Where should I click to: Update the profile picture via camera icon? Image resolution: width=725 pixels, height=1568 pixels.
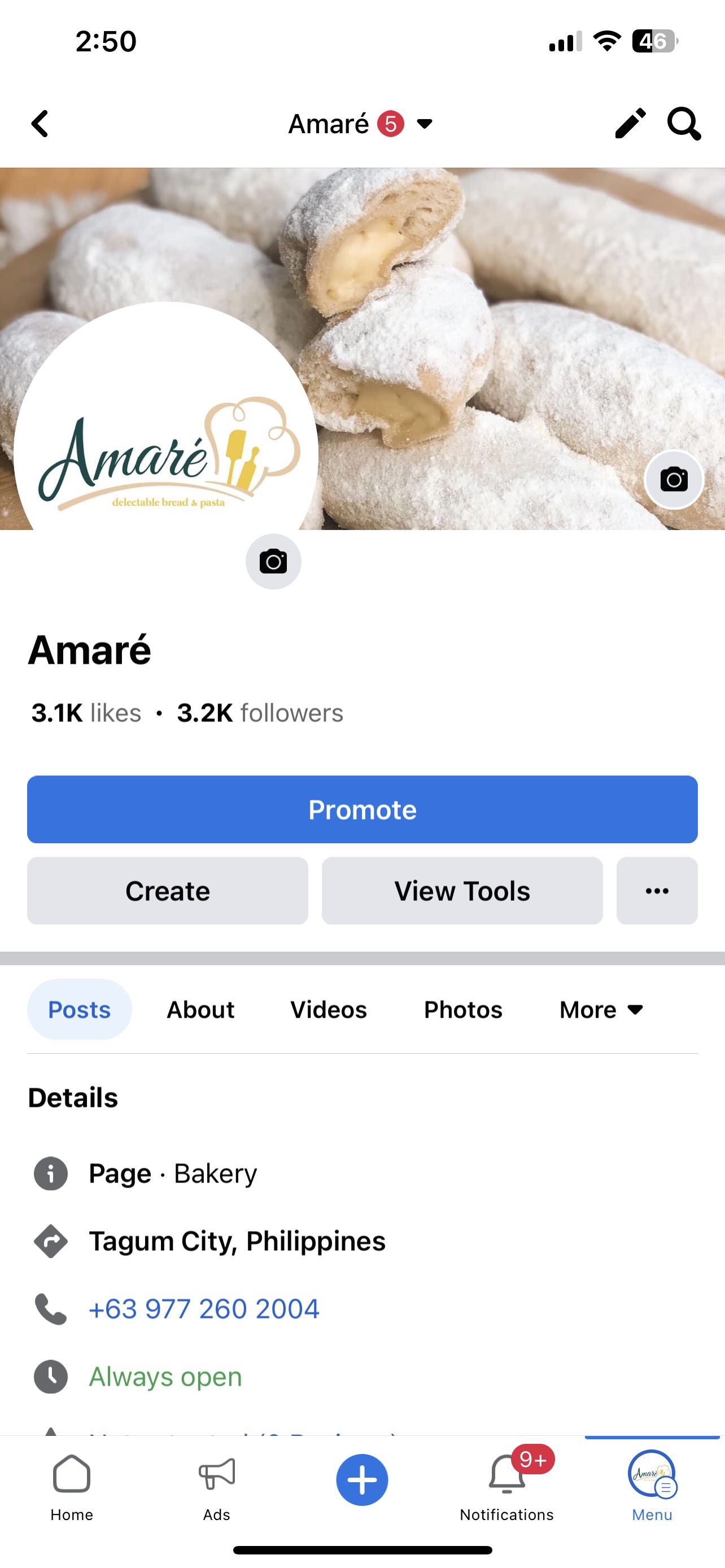point(273,561)
